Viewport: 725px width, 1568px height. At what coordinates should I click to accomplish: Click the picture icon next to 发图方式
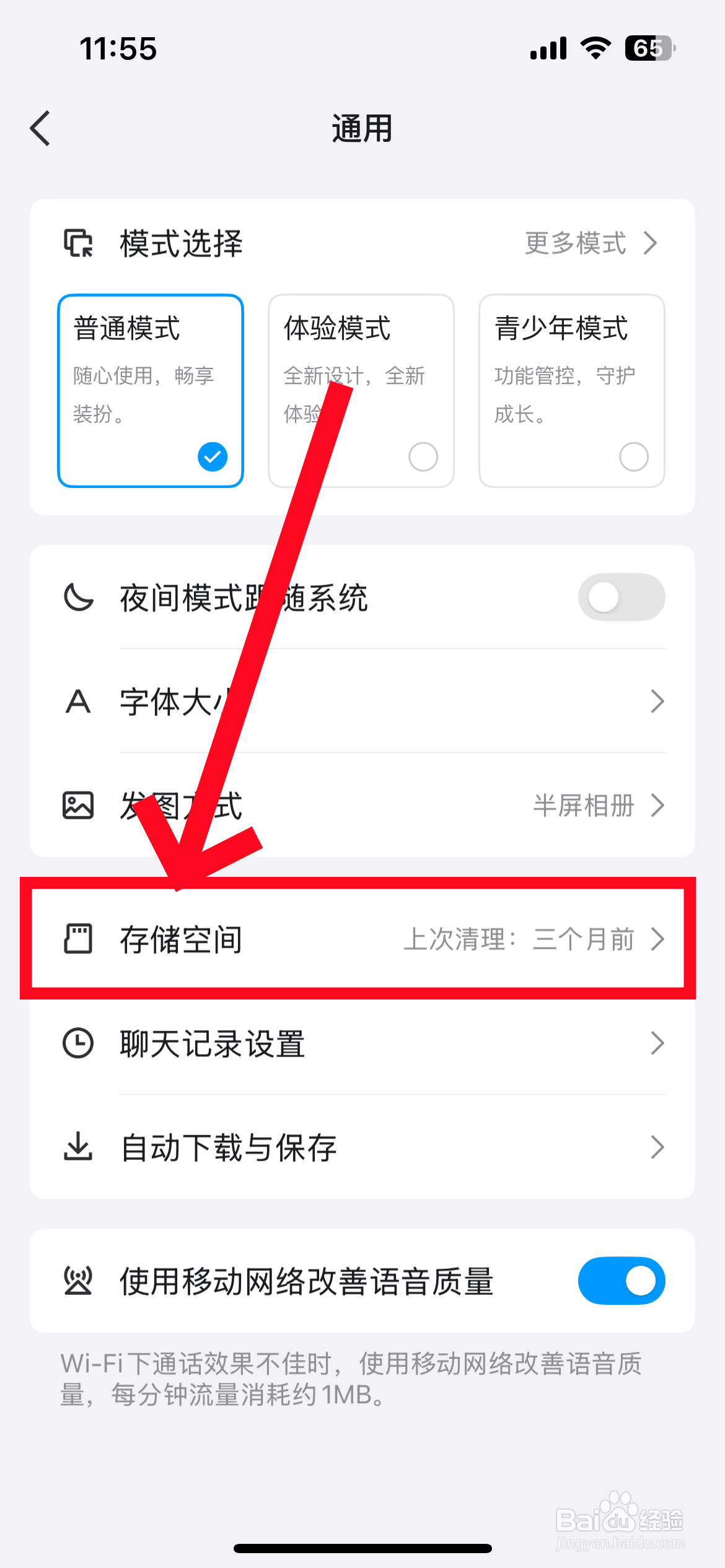coord(78,804)
